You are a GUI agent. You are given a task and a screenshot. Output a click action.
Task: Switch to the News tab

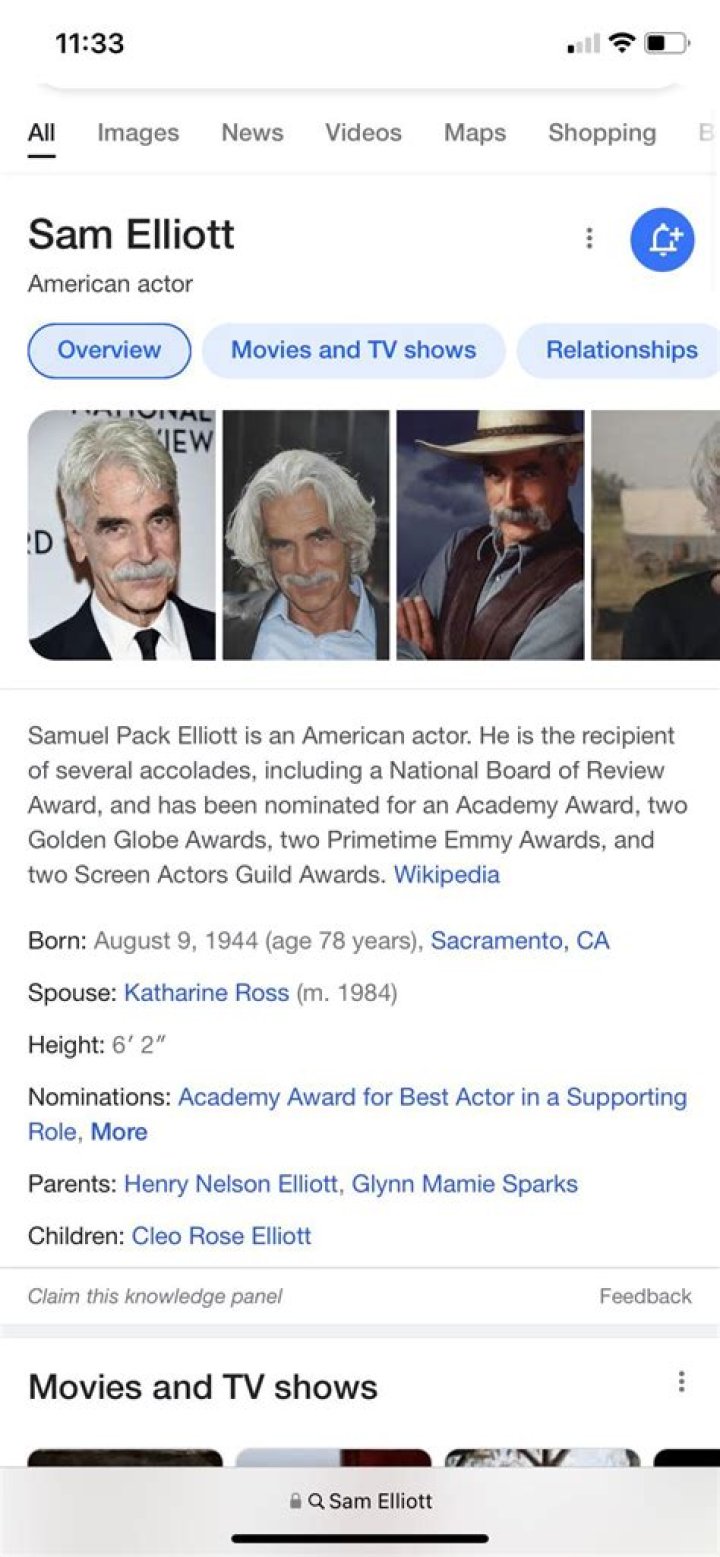coord(252,133)
